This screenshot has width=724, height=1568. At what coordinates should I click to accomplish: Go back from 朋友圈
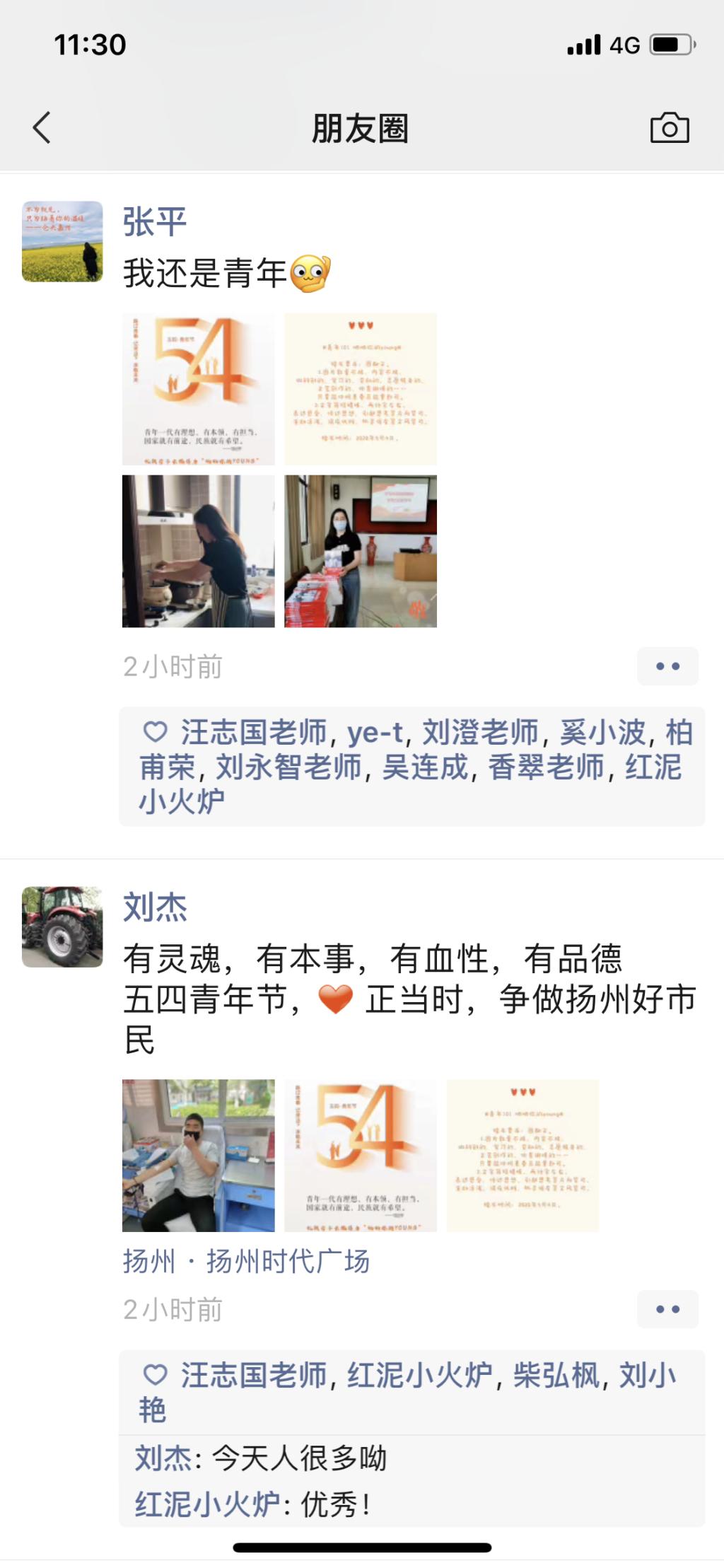point(42,128)
